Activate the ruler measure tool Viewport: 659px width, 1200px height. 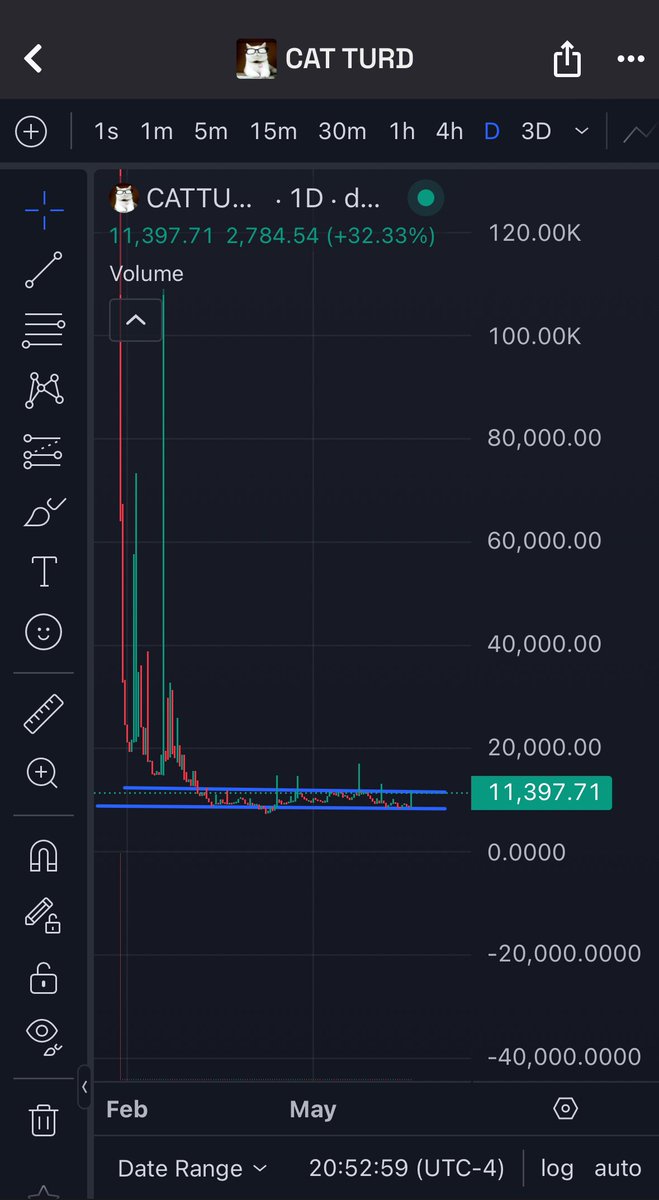pos(43,714)
